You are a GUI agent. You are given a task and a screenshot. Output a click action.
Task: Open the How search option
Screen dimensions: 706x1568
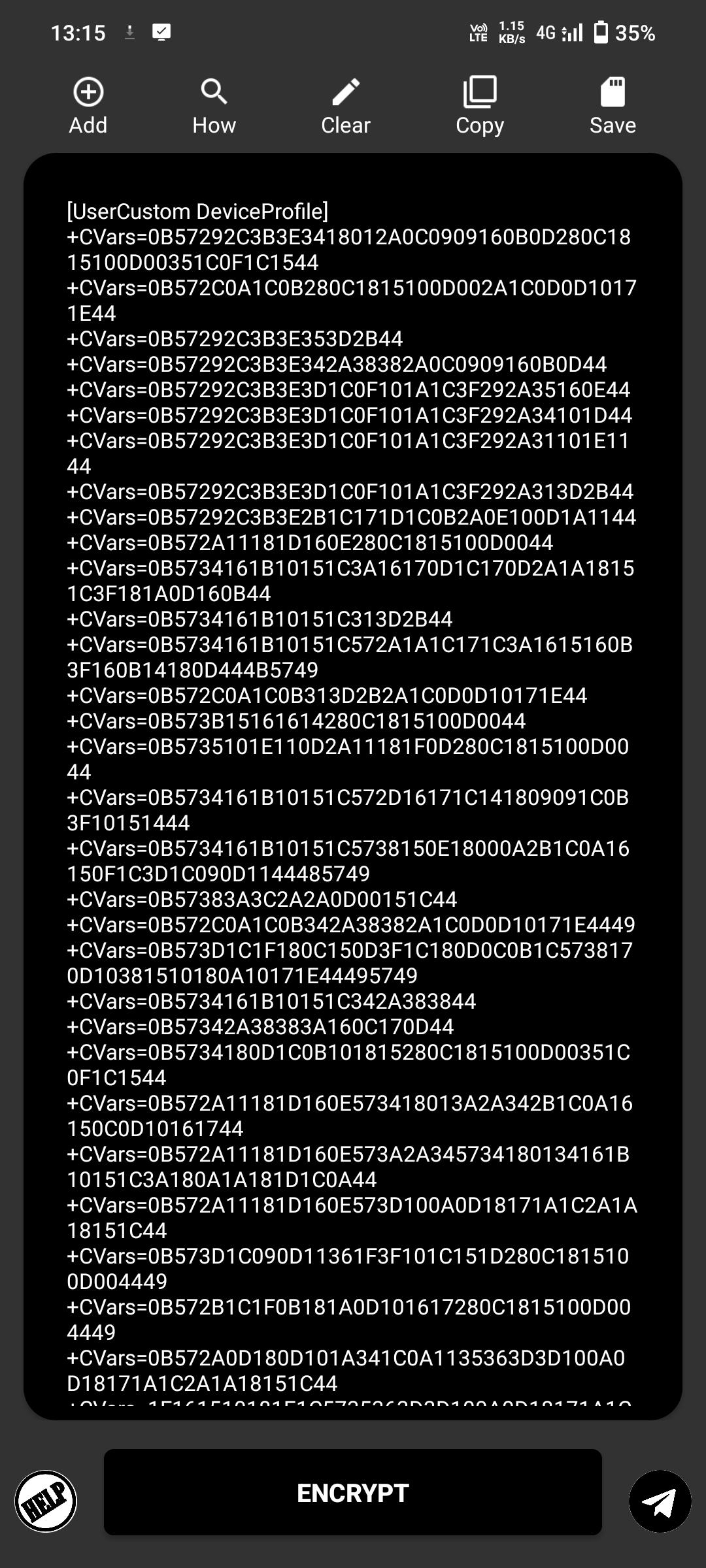tap(214, 106)
